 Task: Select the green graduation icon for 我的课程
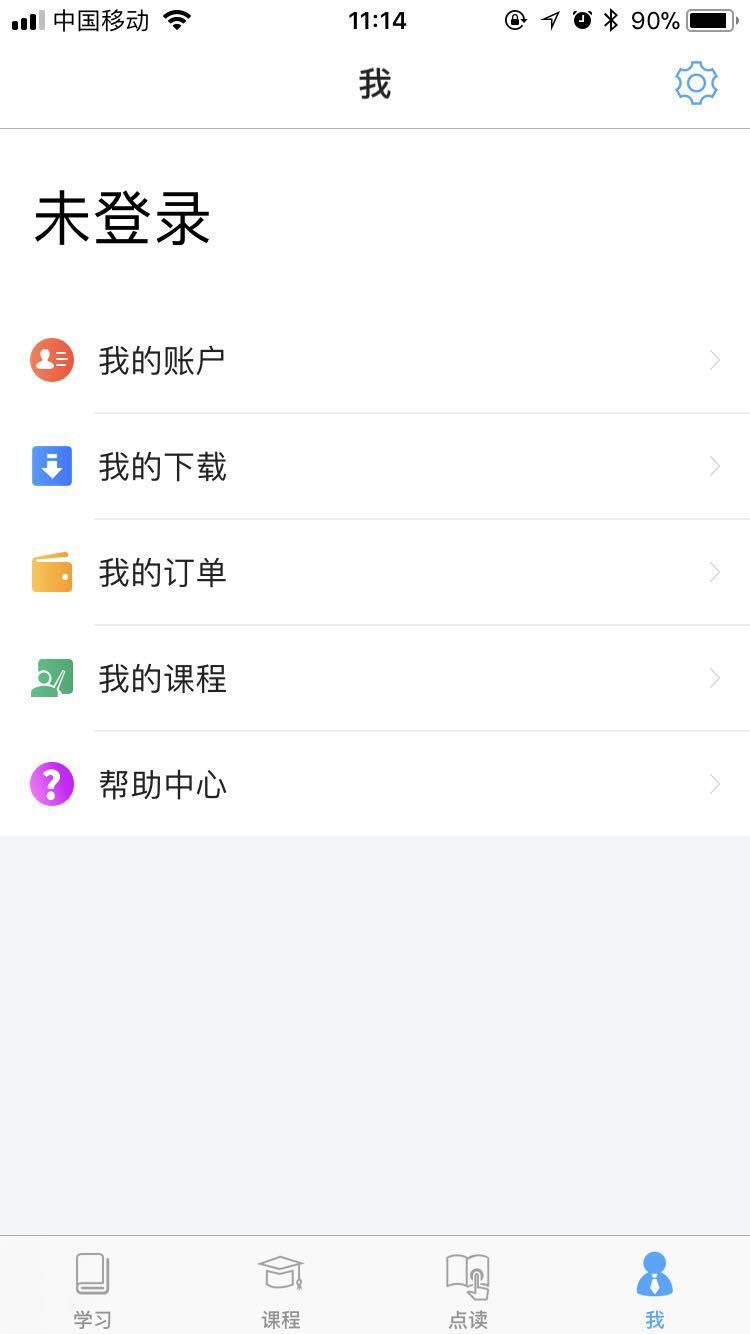(51, 678)
